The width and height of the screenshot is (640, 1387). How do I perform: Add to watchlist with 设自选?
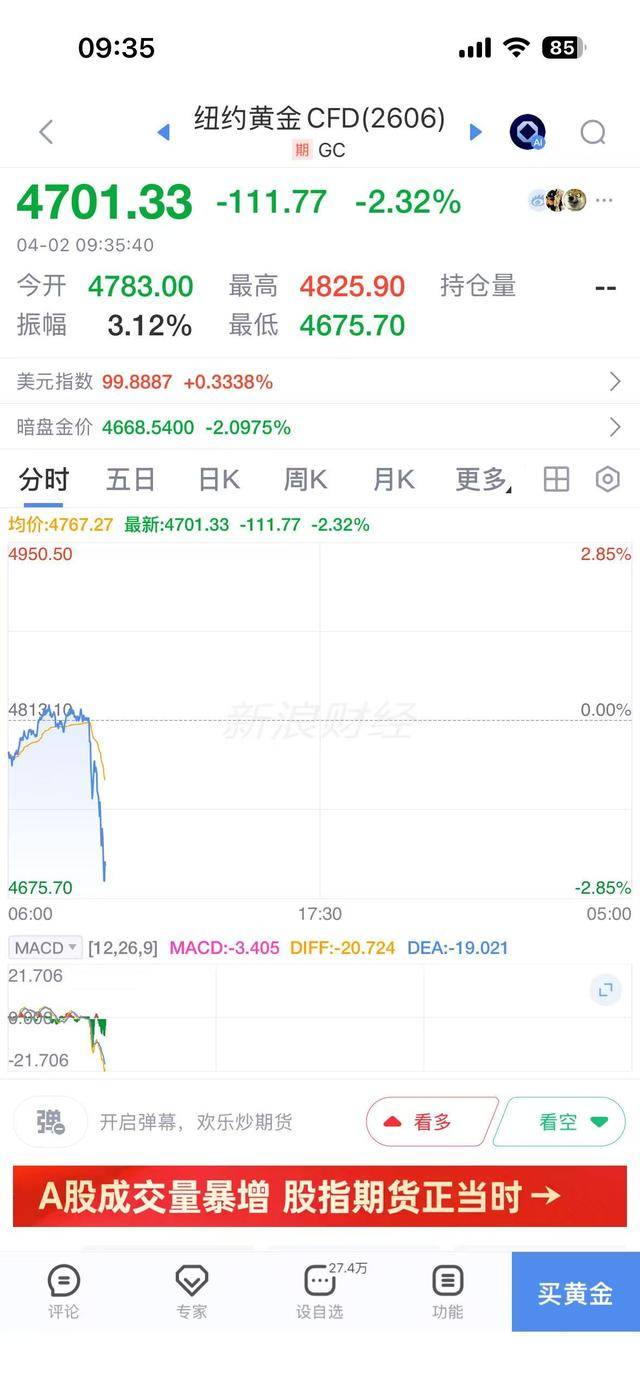320,1291
